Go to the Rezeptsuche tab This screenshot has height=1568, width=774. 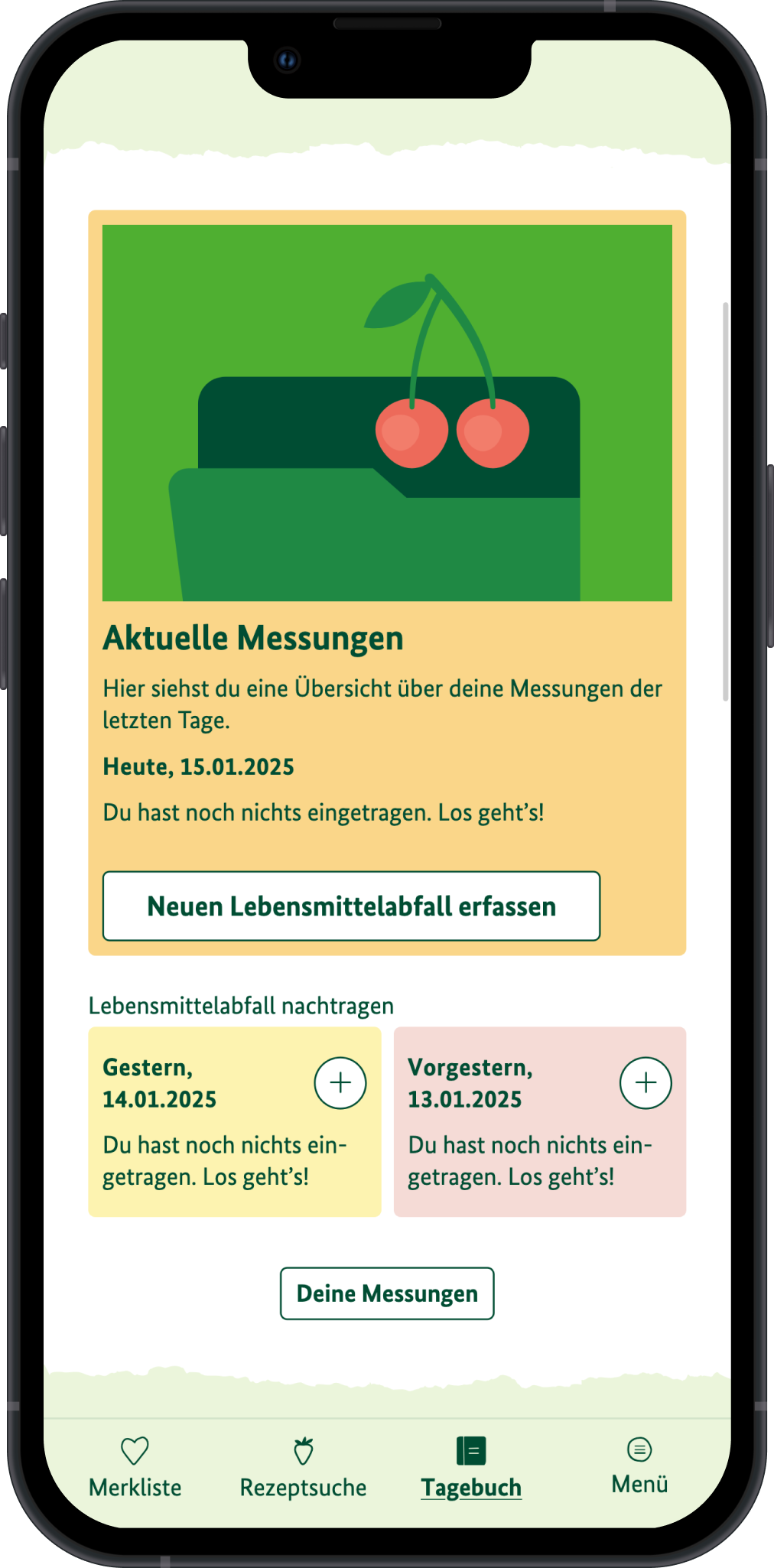(304, 1468)
